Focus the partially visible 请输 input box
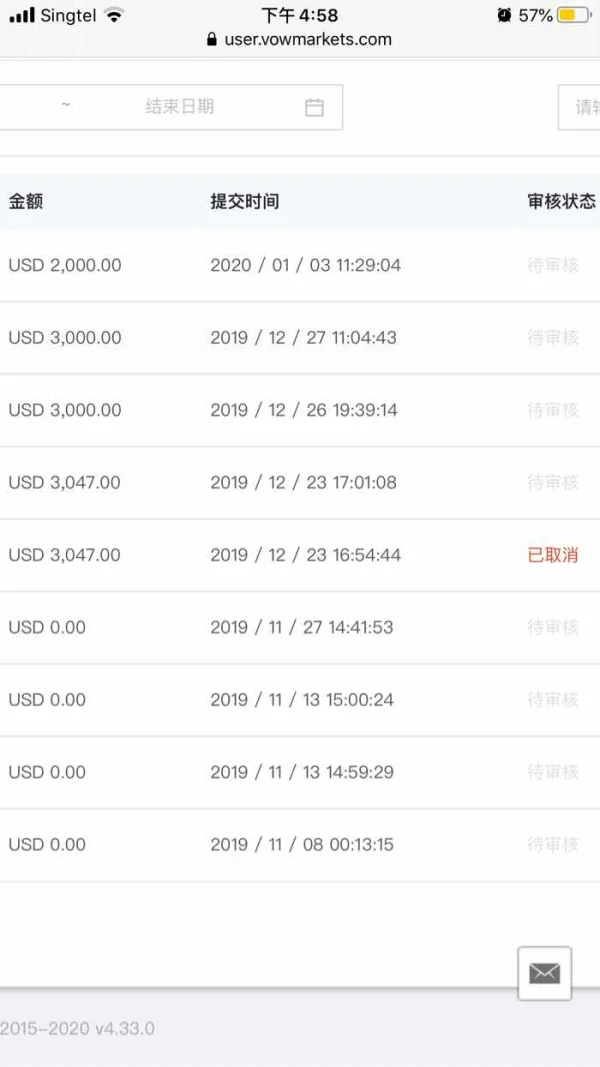Image resolution: width=600 pixels, height=1067 pixels. [x=581, y=107]
